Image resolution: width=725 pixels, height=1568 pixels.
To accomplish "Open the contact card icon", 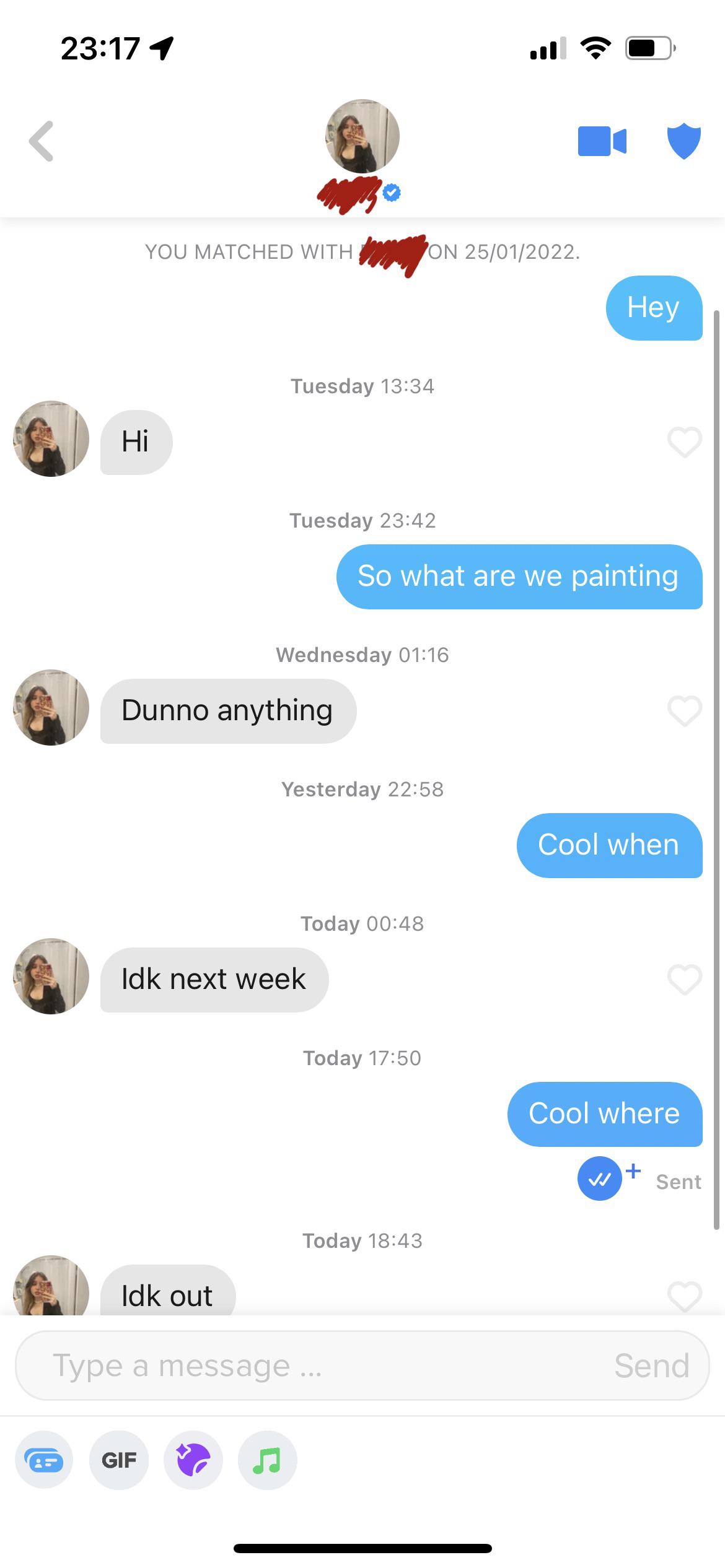I will (x=44, y=1460).
